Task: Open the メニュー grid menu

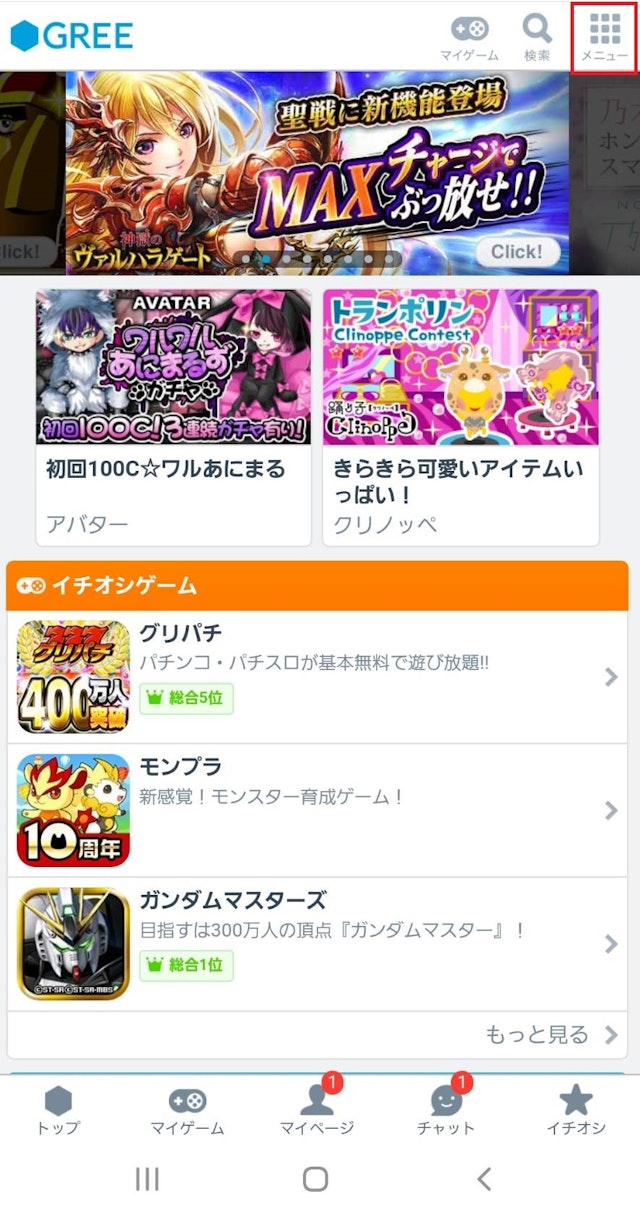Action: [604, 37]
